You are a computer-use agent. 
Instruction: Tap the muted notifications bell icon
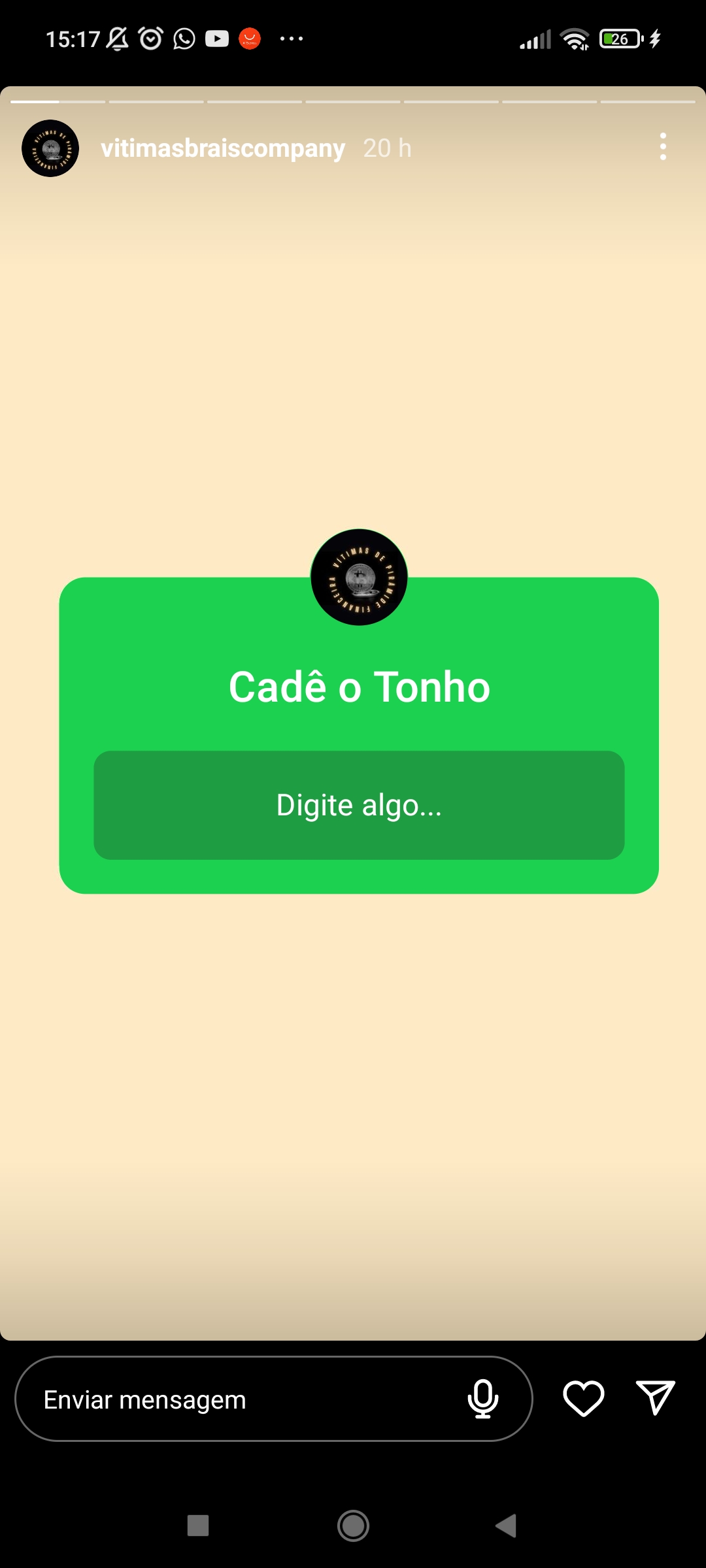pyautogui.click(x=118, y=39)
